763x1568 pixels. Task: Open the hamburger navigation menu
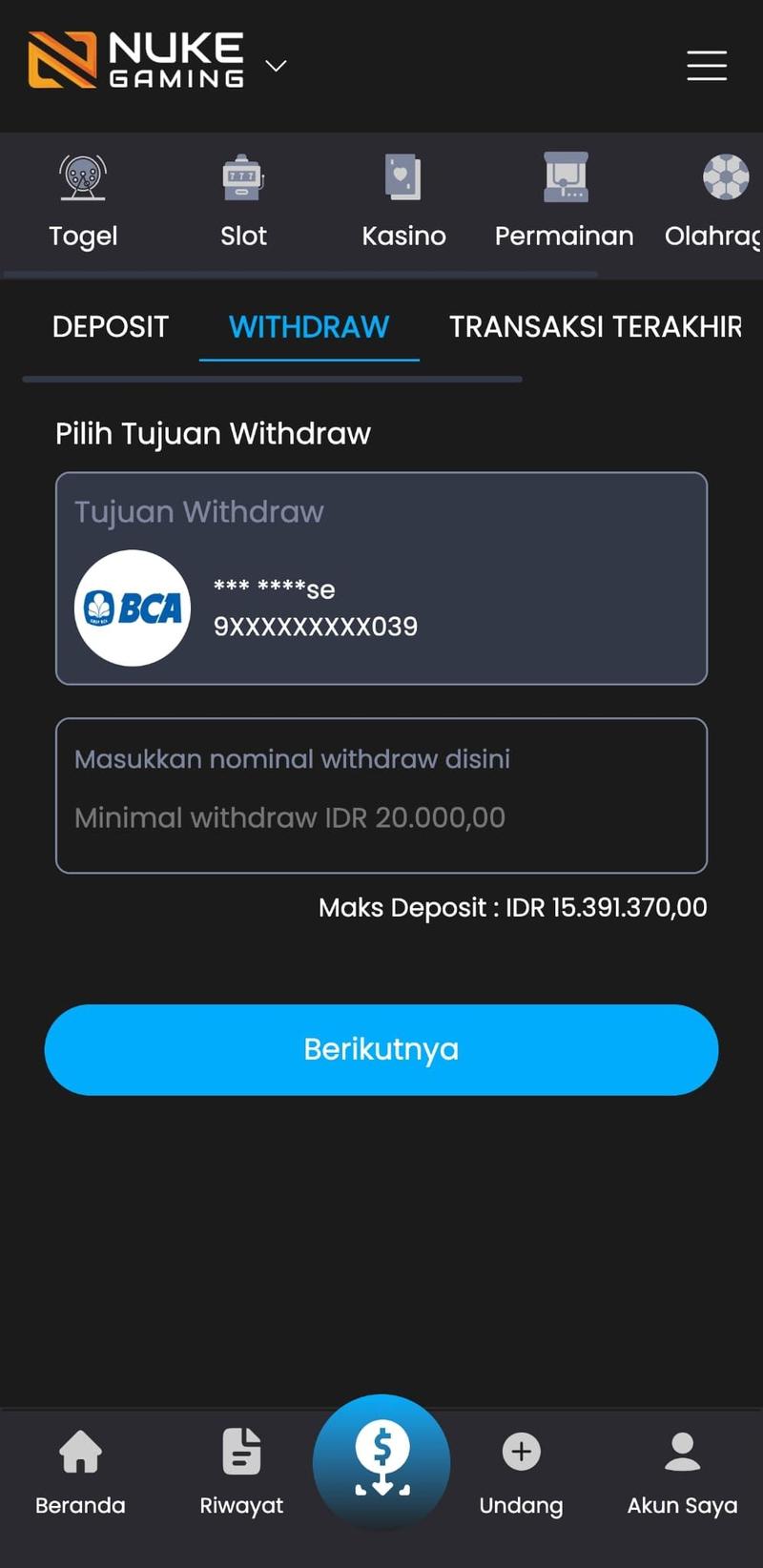click(707, 65)
